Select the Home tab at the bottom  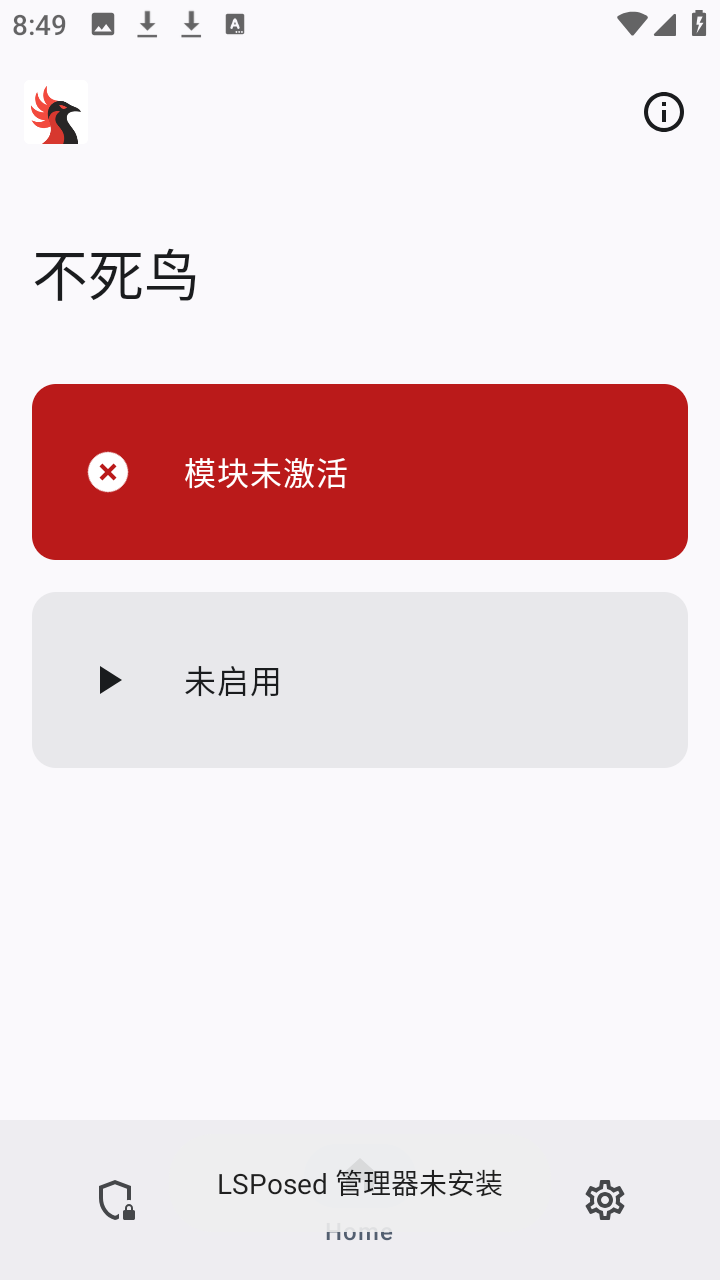[360, 1232]
